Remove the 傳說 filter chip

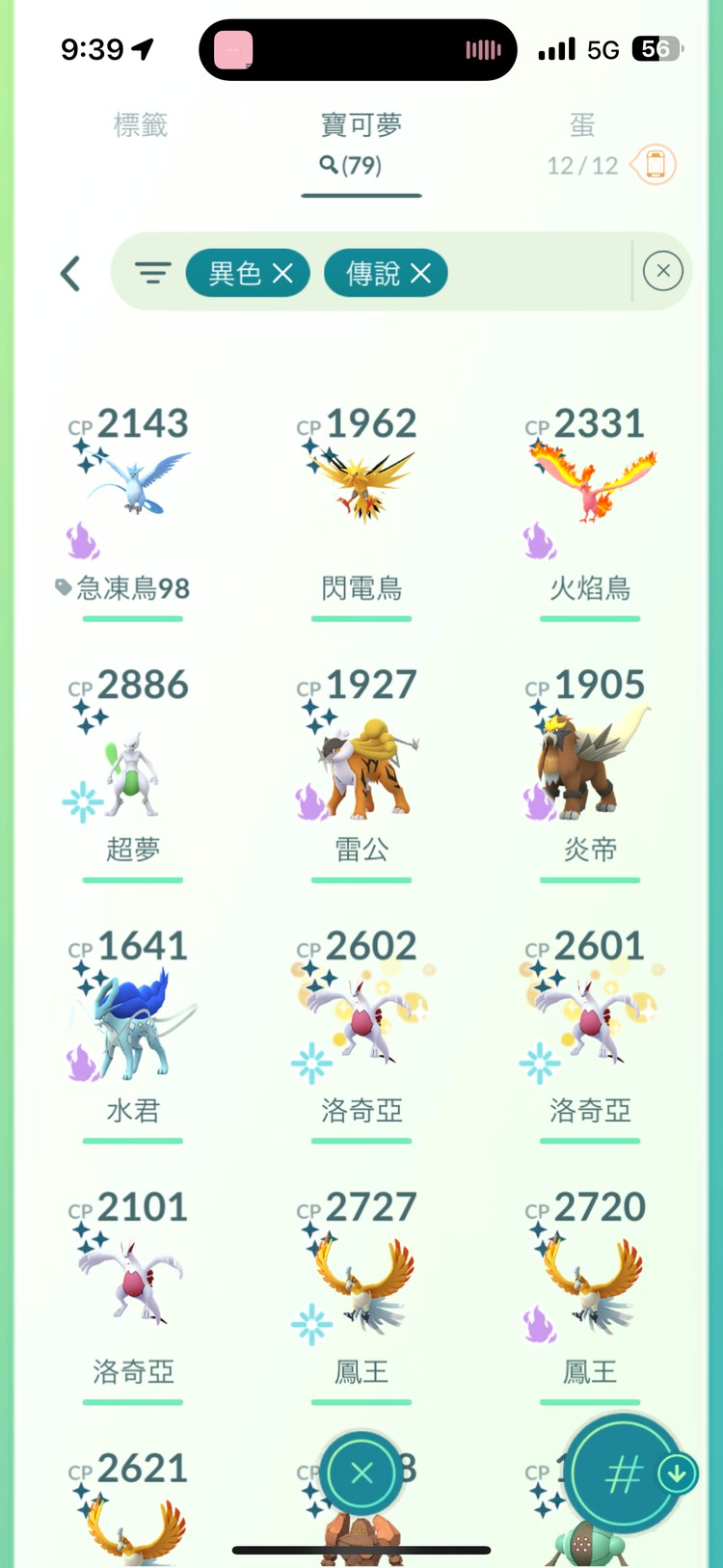(420, 274)
